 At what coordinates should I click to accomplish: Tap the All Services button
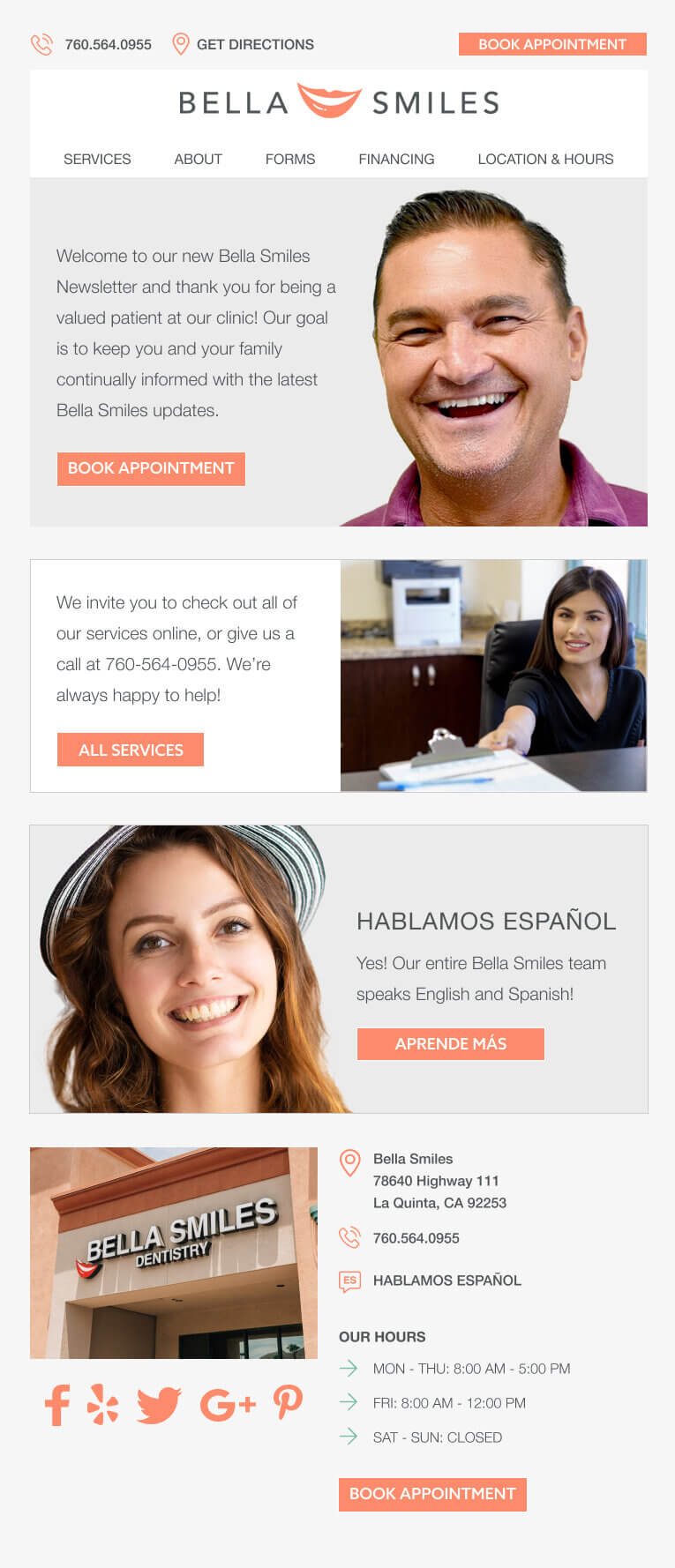[x=131, y=750]
